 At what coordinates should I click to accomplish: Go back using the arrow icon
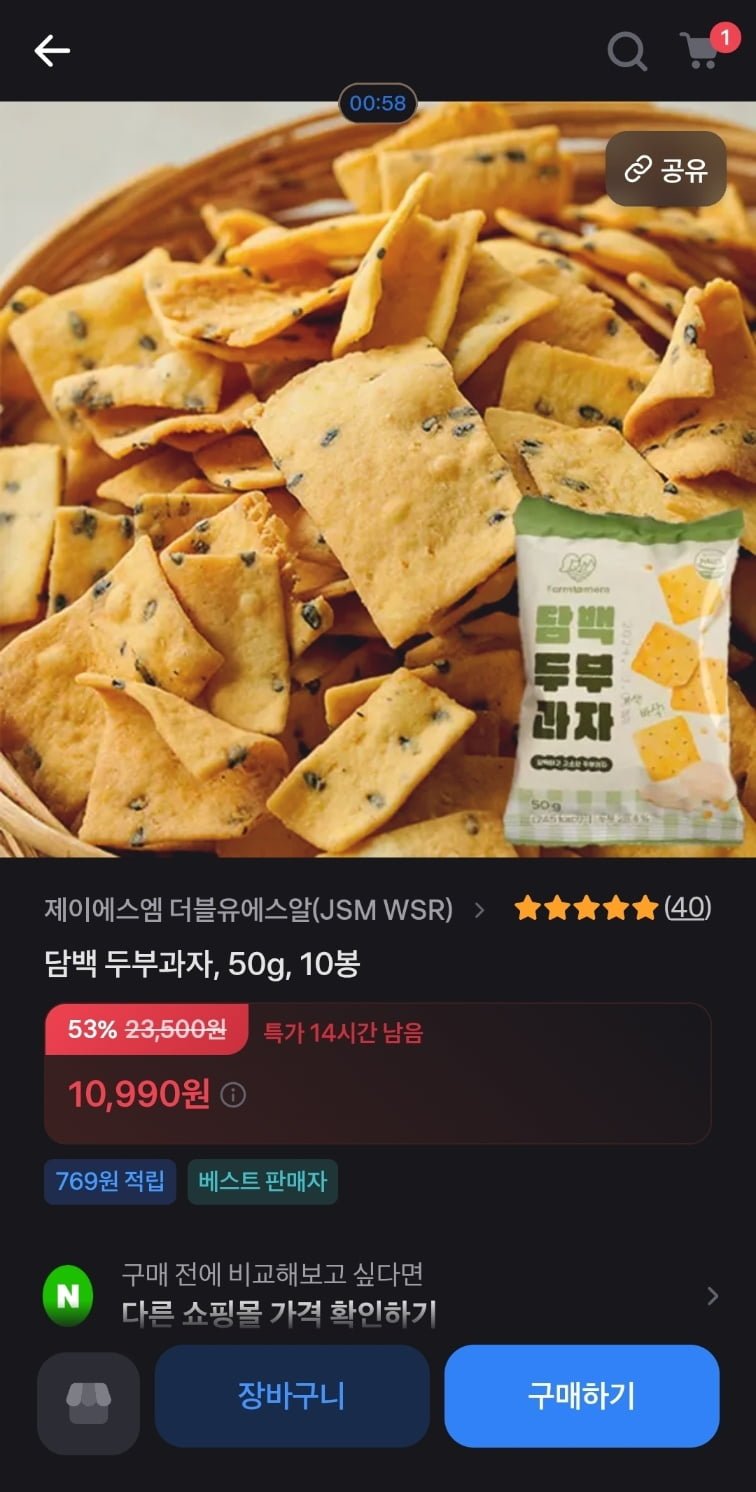(x=52, y=51)
